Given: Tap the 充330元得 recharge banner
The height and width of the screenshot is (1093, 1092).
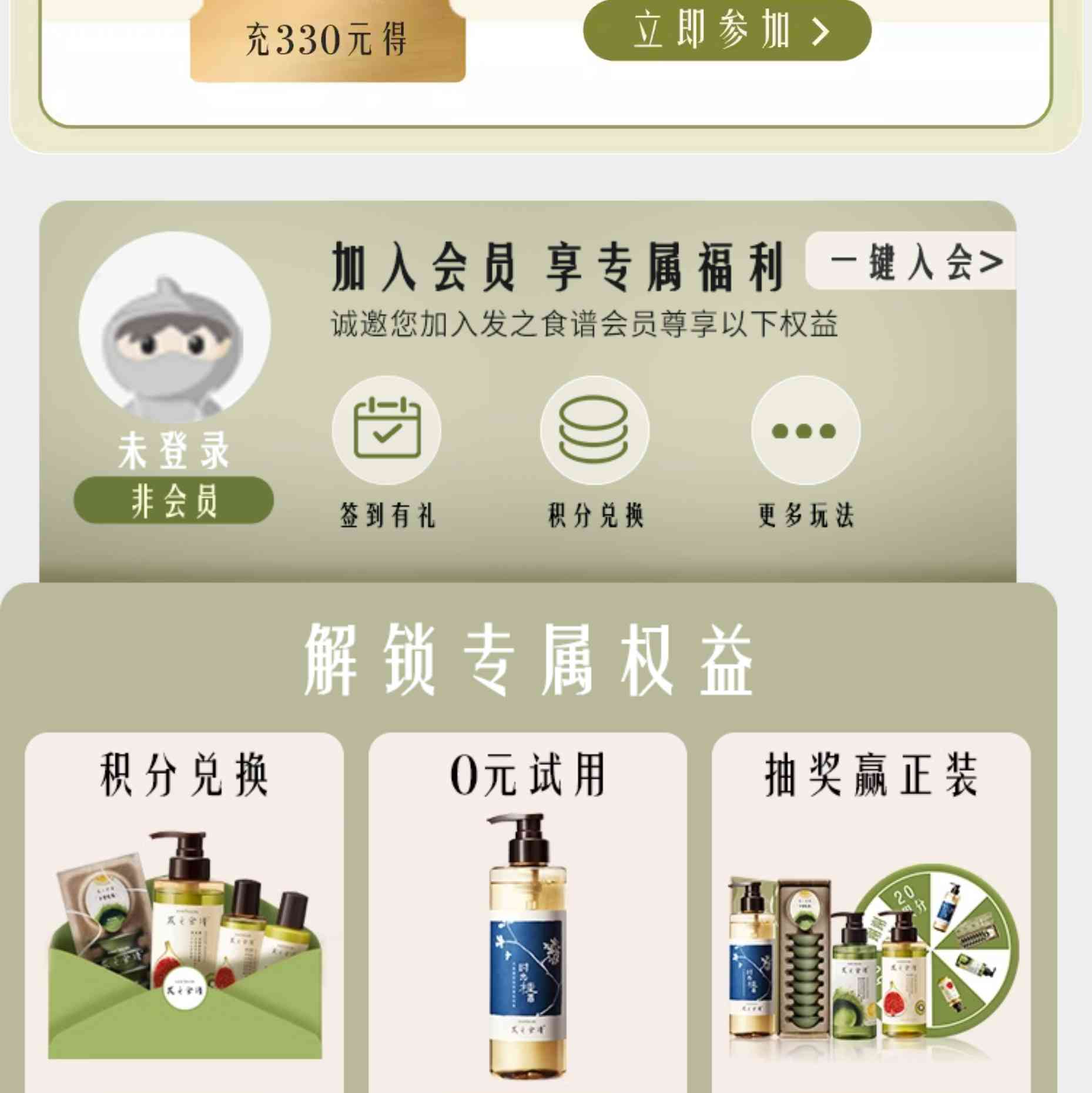Looking at the screenshot, I should click(327, 41).
